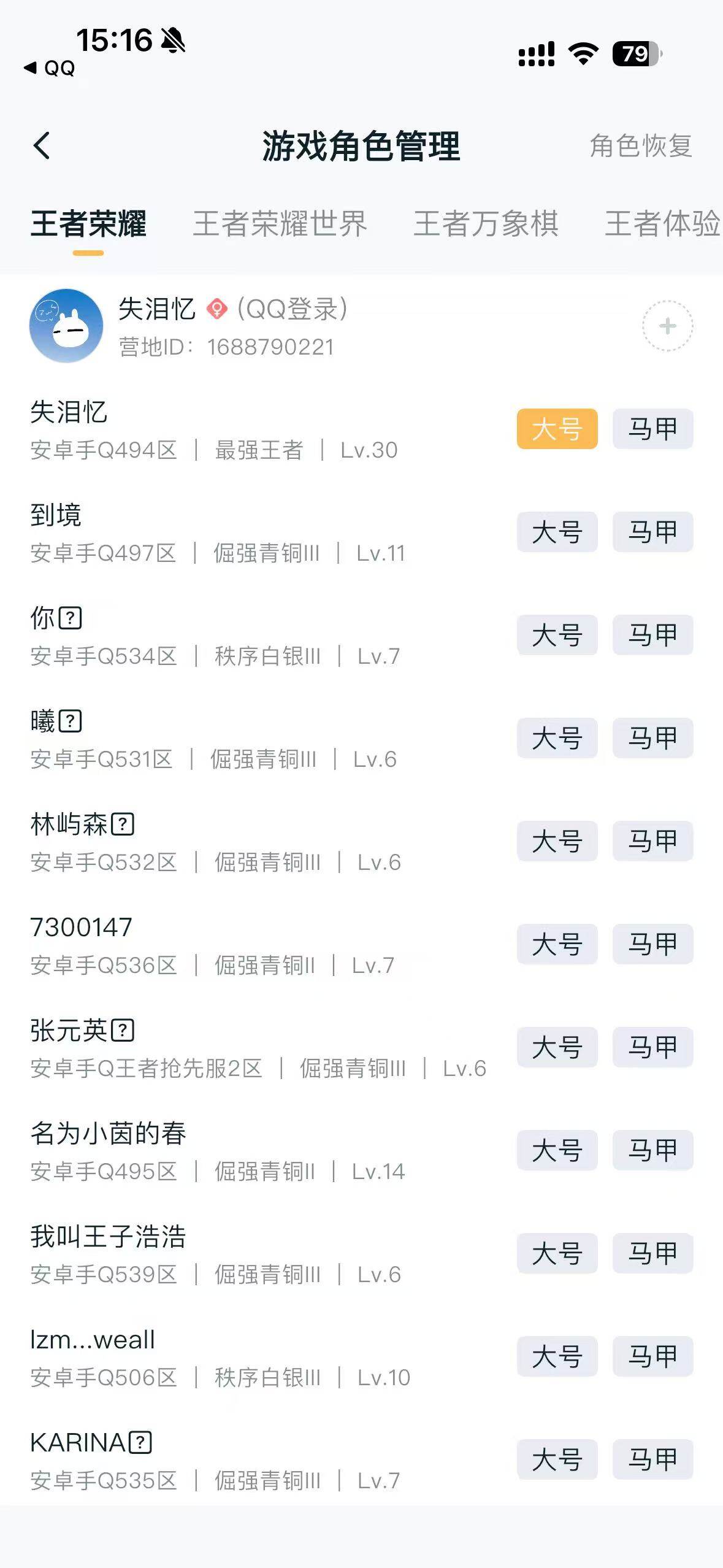723x1568 pixels.
Task: Switch to the 王者万象棋 tab
Action: coord(486,223)
